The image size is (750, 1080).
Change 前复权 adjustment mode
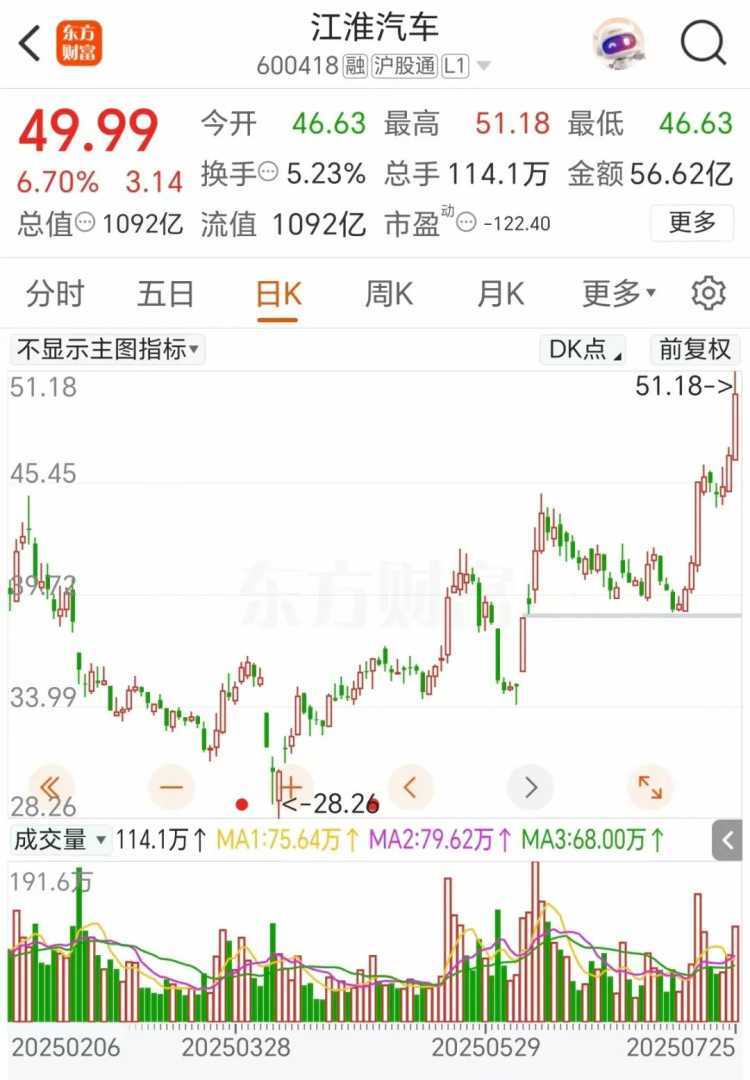(695, 350)
